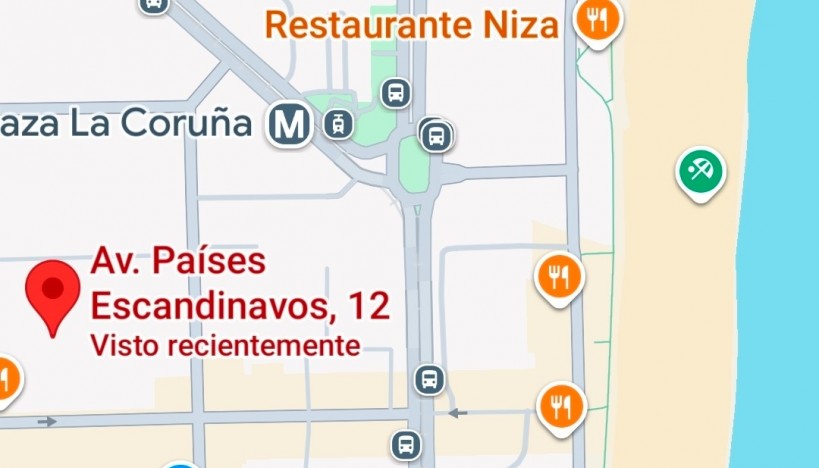Viewport: 819px width, 468px height.
Task: Select the Plaza La Coruña metro station
Action: 291,126
